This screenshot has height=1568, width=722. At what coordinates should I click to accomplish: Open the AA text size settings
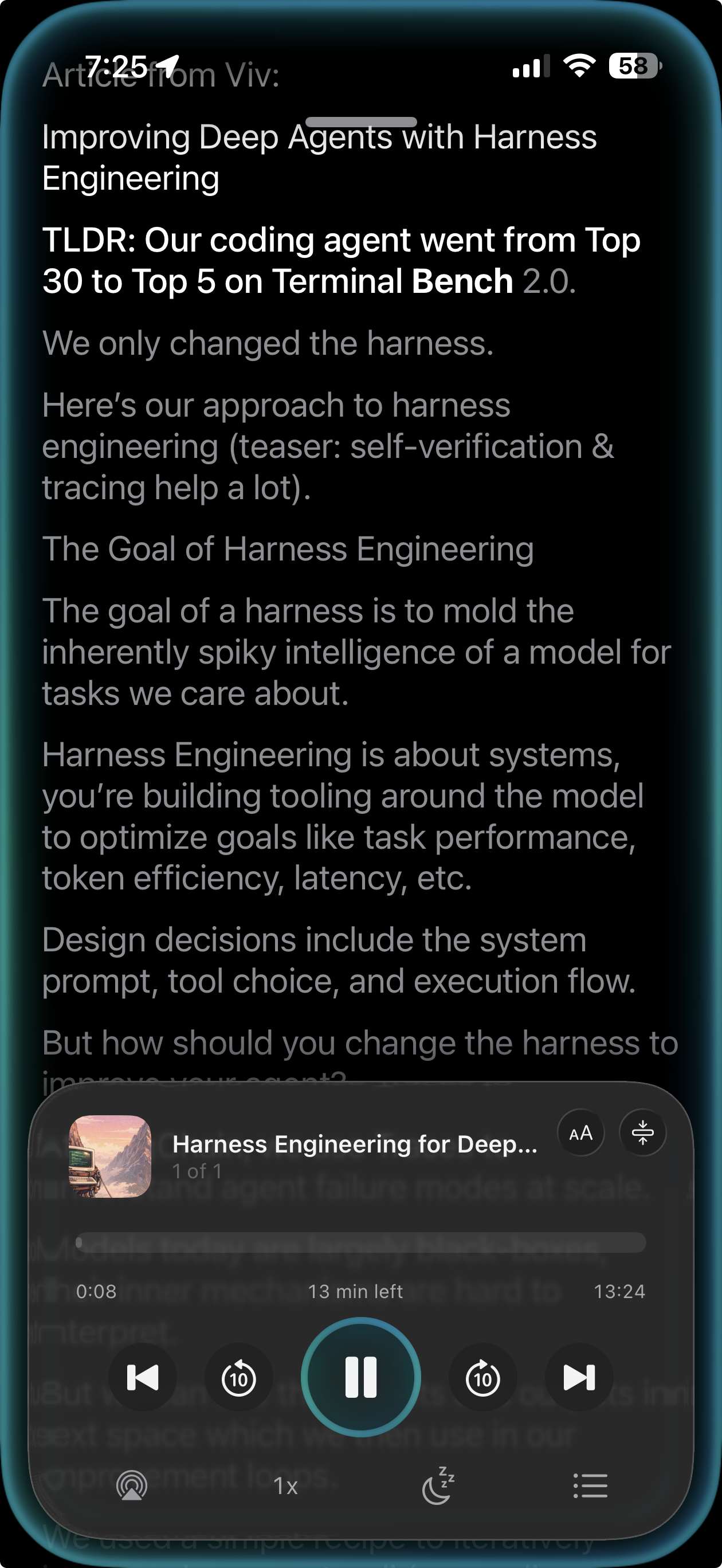[581, 1133]
